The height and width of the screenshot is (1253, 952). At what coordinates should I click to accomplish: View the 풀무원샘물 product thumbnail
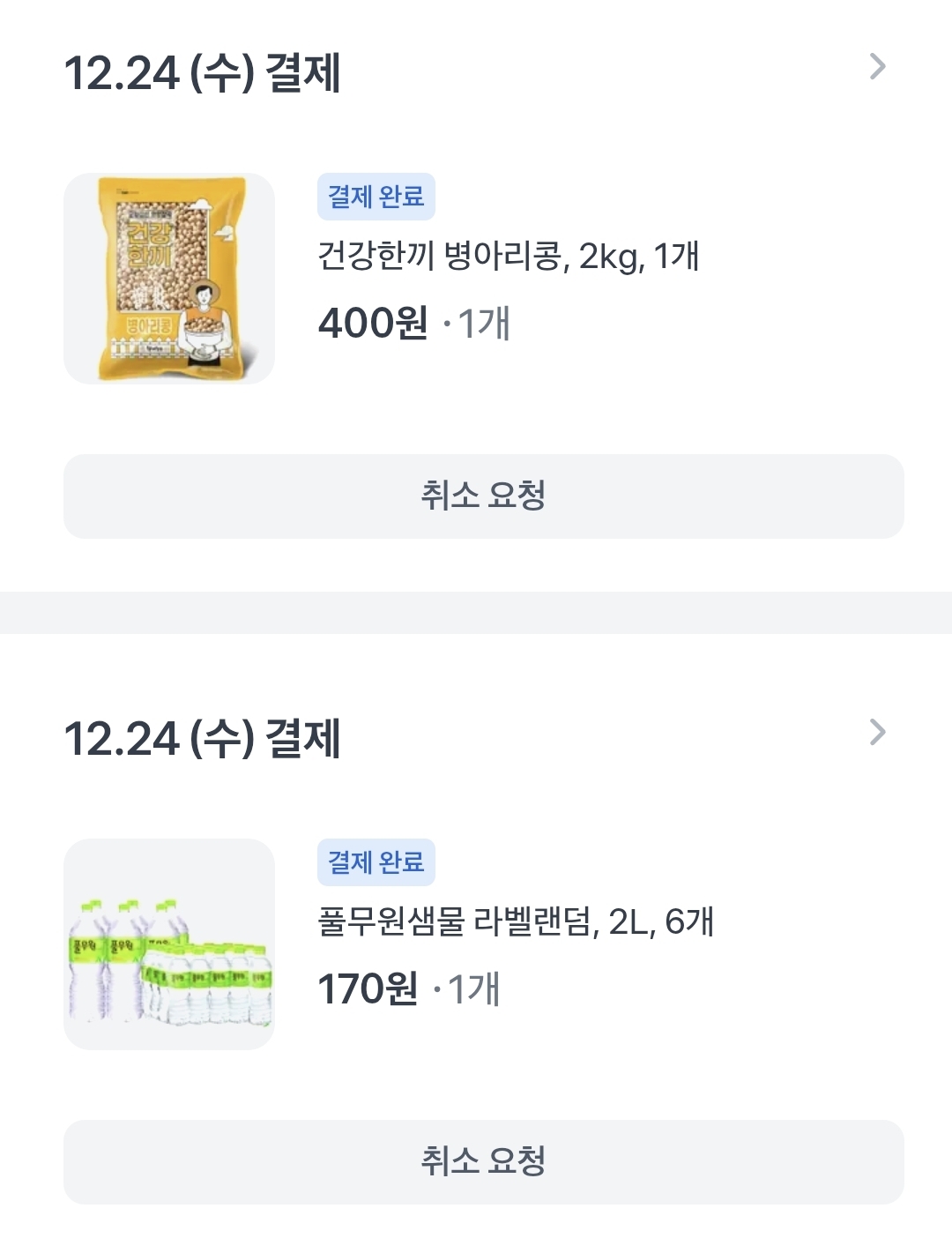[169, 944]
